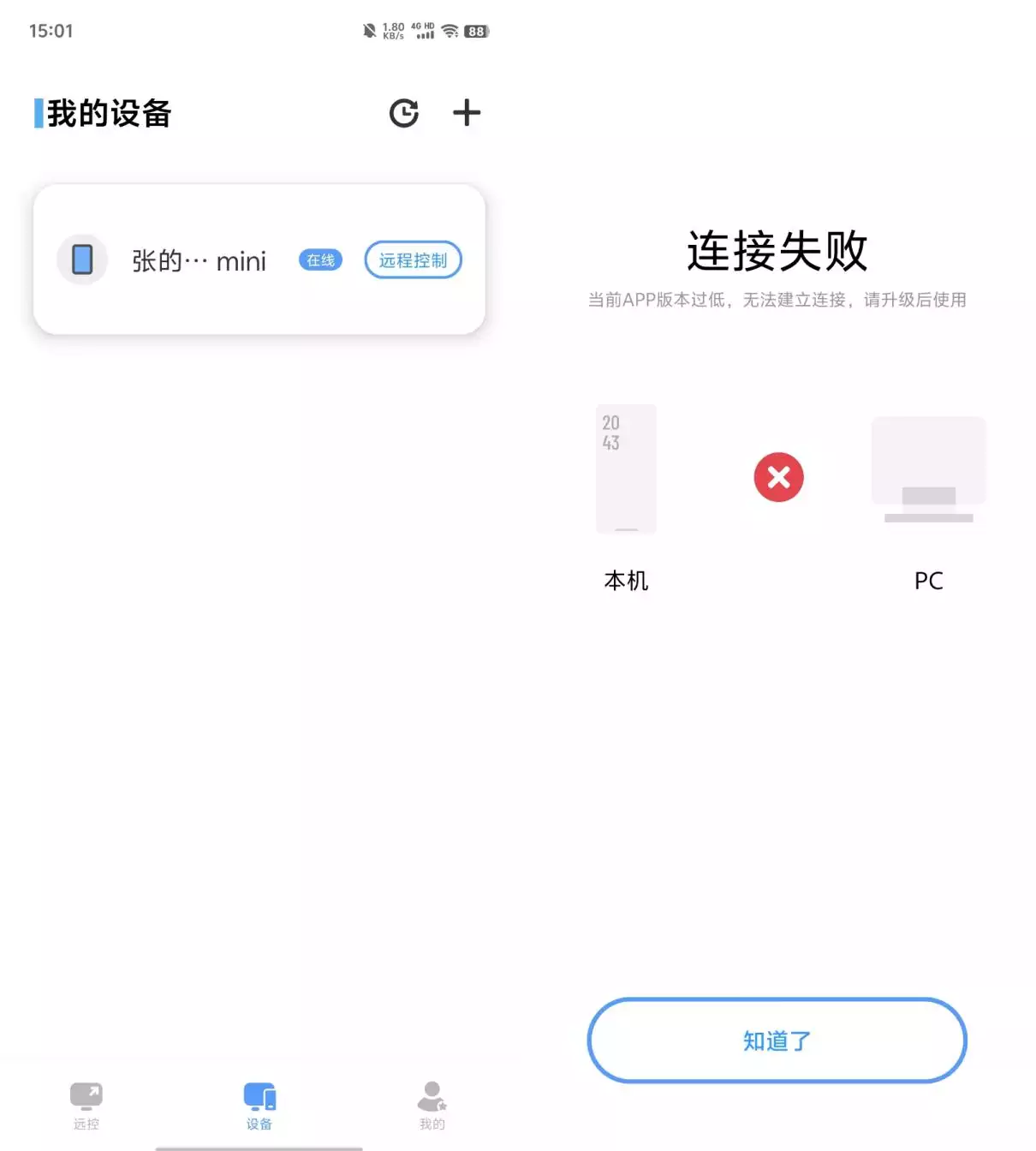Select the device named 张的… mini
This screenshot has width=1036, height=1151.
point(201,259)
